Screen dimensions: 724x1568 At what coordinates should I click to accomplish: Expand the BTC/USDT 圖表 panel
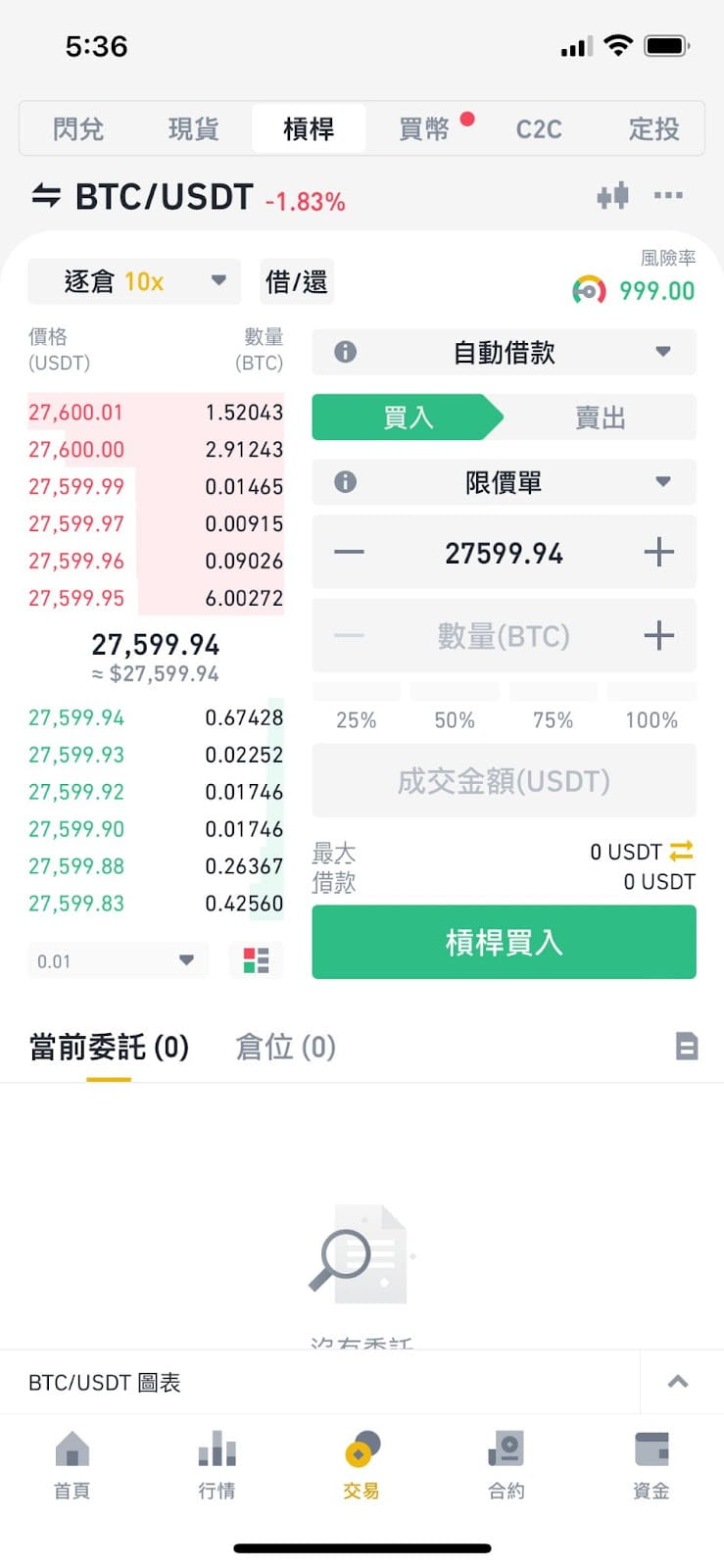point(677,1382)
